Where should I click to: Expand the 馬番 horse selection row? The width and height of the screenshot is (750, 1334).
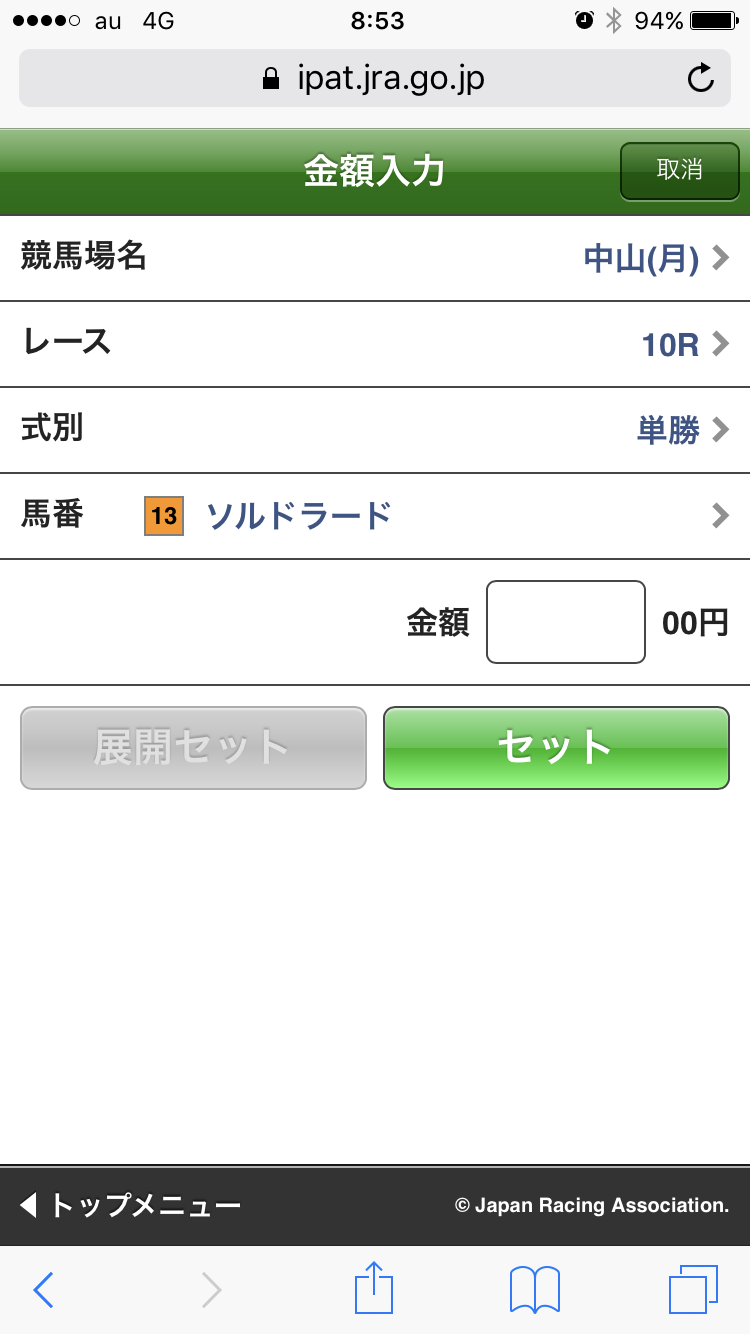pyautogui.click(x=719, y=515)
